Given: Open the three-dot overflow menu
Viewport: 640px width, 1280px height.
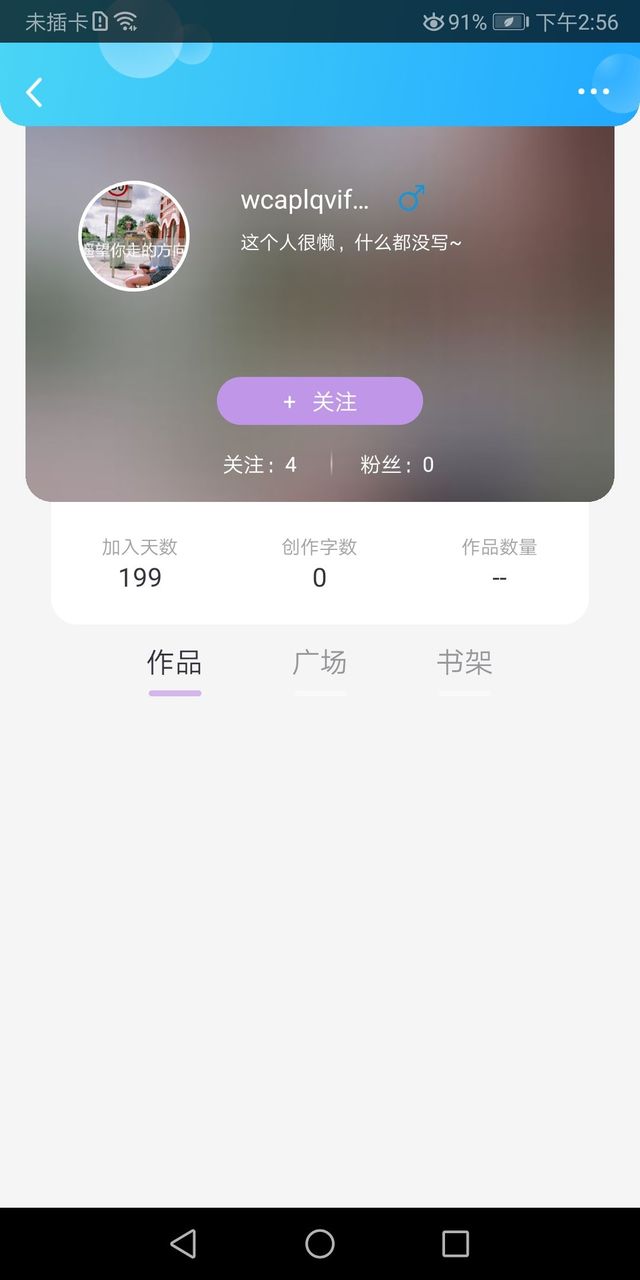Looking at the screenshot, I should [593, 92].
